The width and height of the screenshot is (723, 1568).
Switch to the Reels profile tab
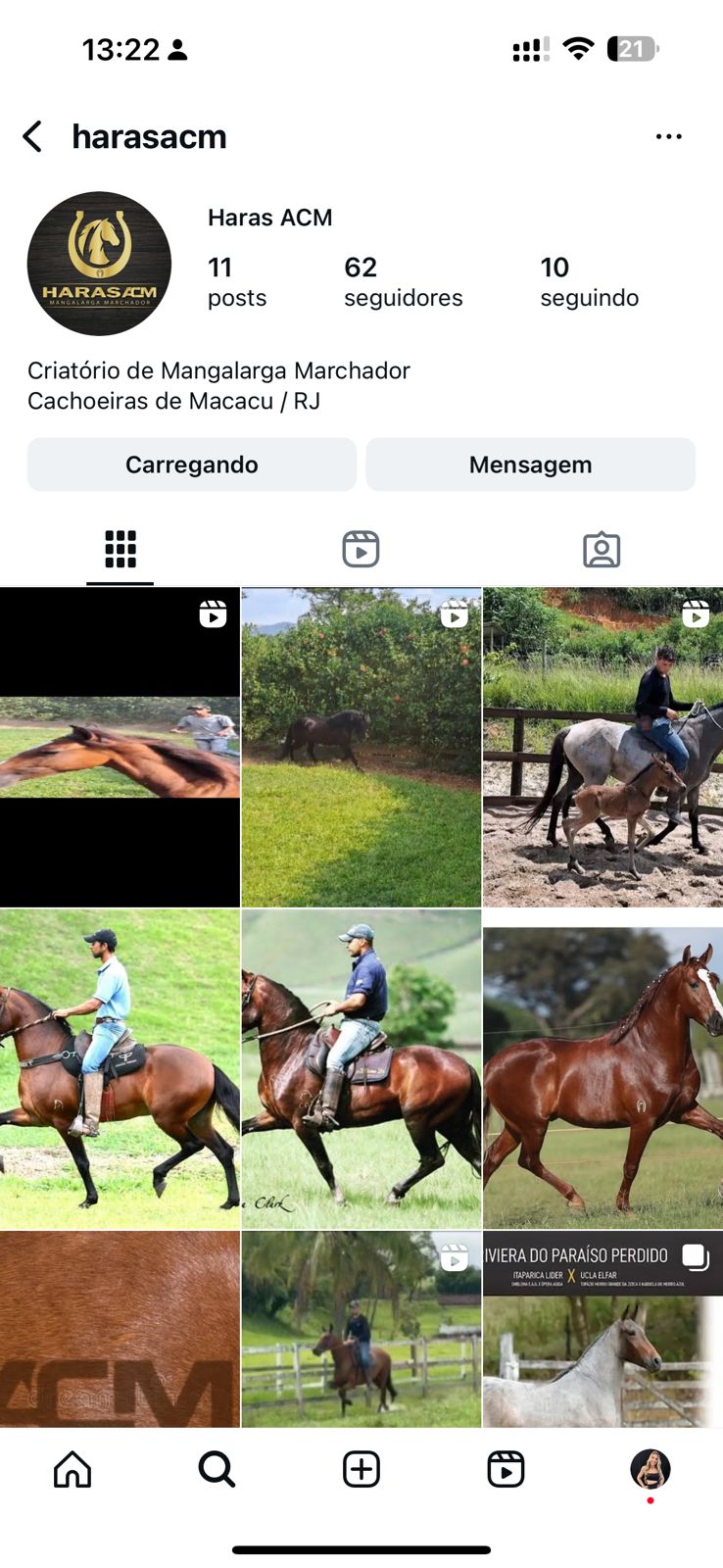tap(361, 550)
